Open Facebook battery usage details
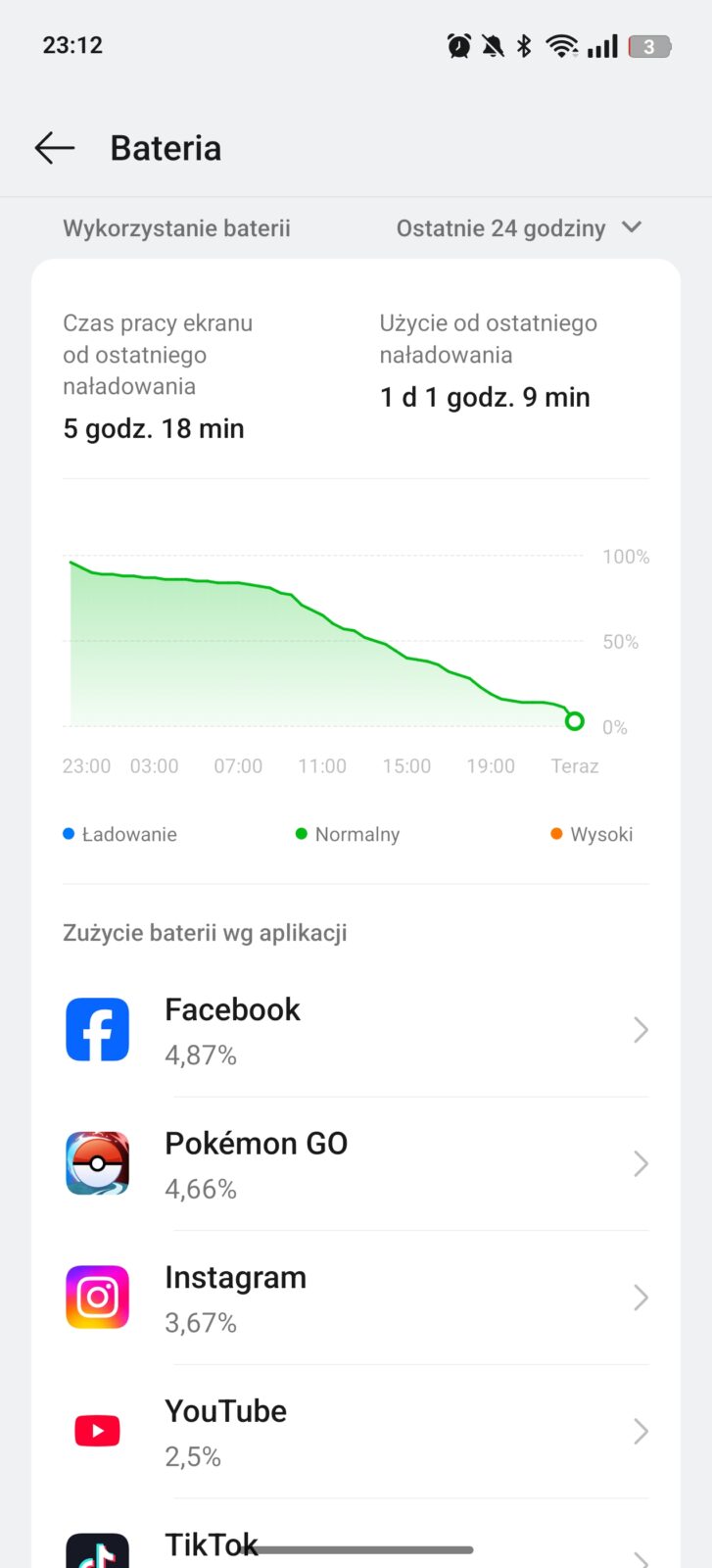The image size is (712, 1568). coord(356,1030)
